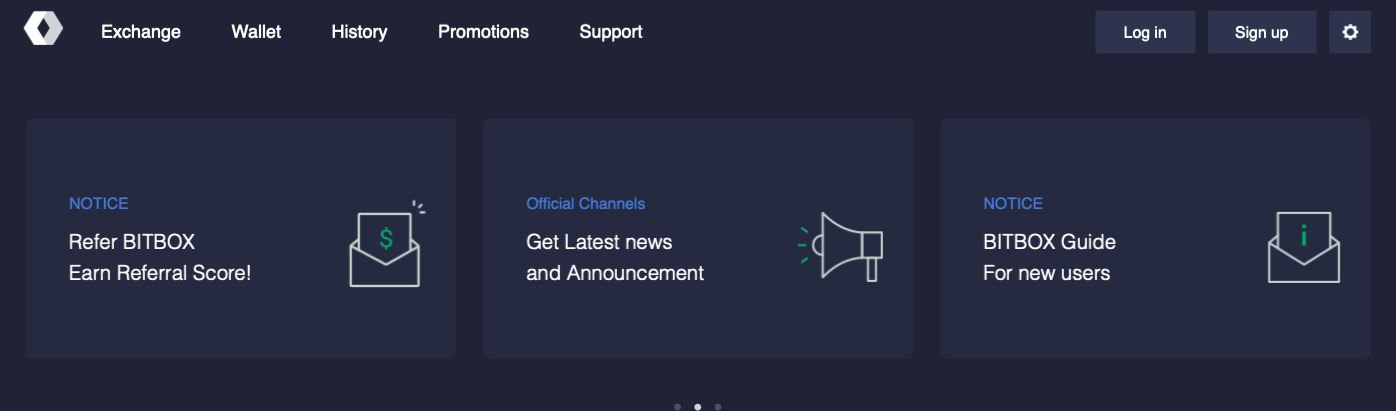
Task: View the History page
Action: pyautogui.click(x=359, y=32)
